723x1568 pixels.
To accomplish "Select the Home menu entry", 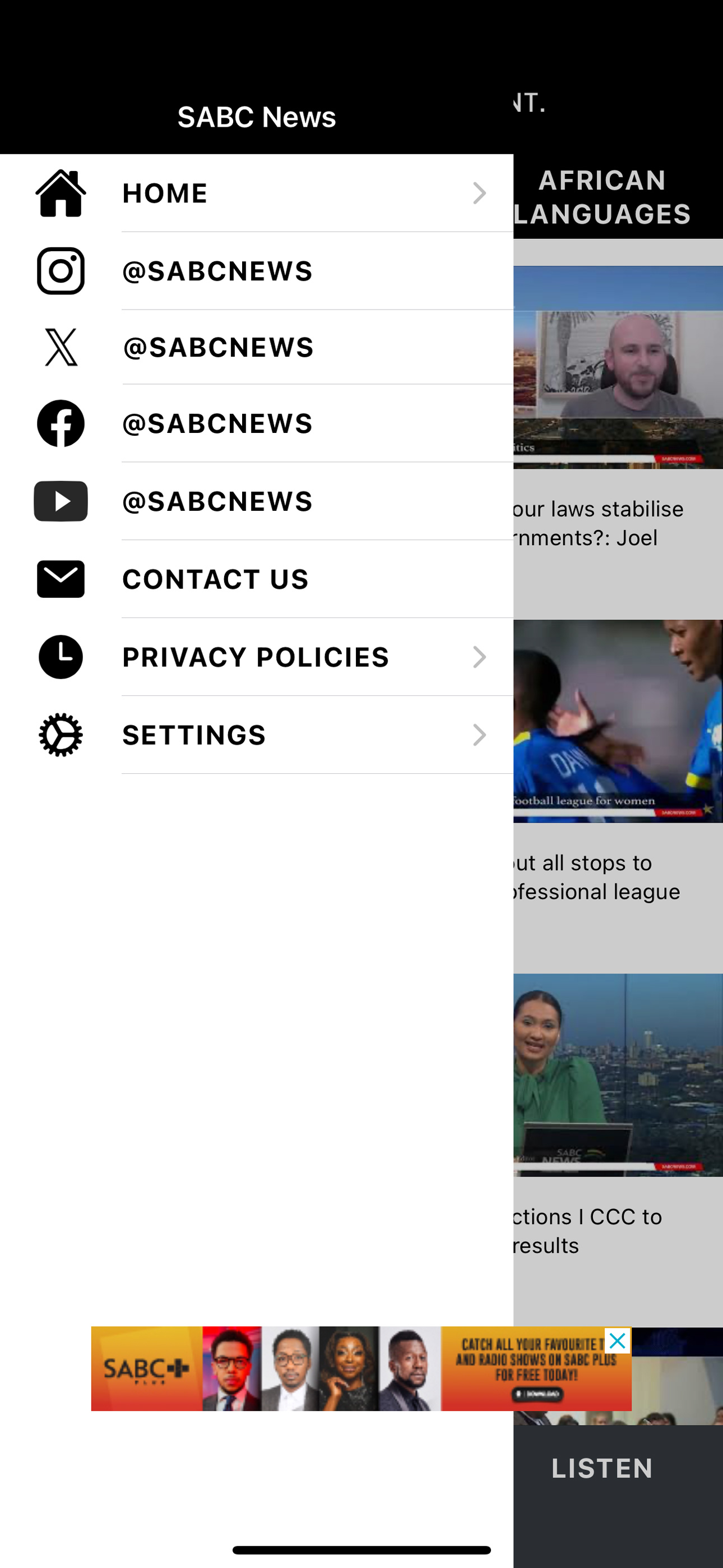I will click(164, 193).
